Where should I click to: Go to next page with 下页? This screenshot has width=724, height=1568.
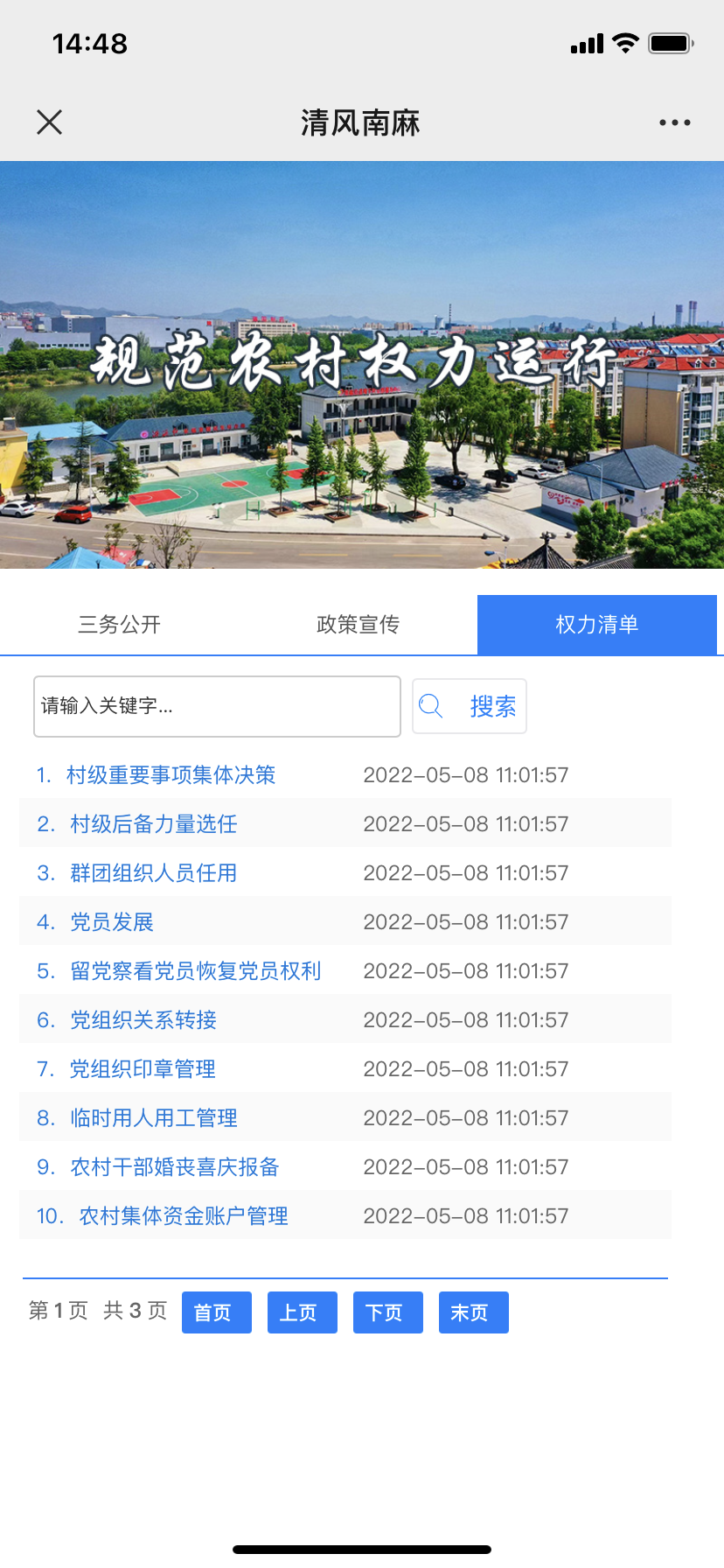388,1312
